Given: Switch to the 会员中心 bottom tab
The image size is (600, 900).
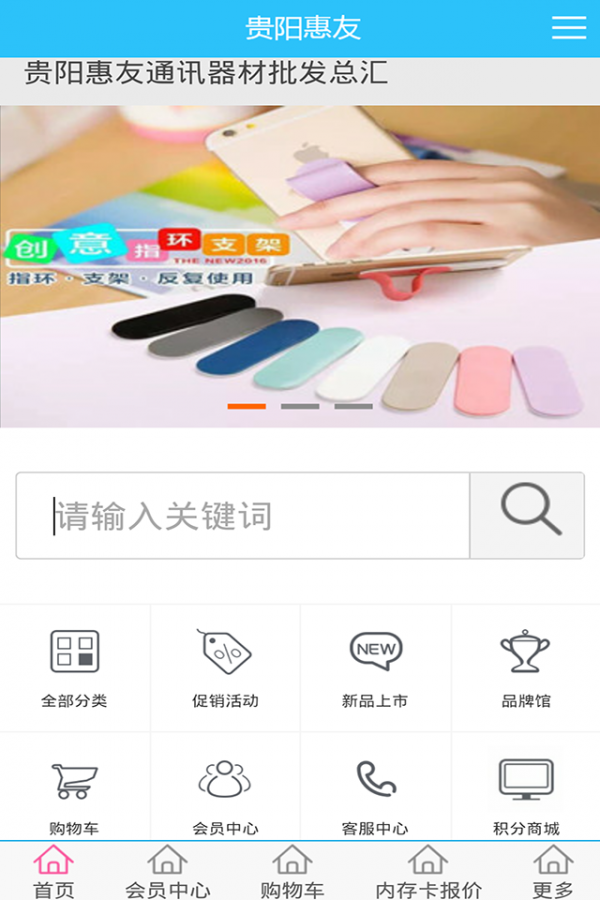Looking at the screenshot, I should pyautogui.click(x=167, y=872).
